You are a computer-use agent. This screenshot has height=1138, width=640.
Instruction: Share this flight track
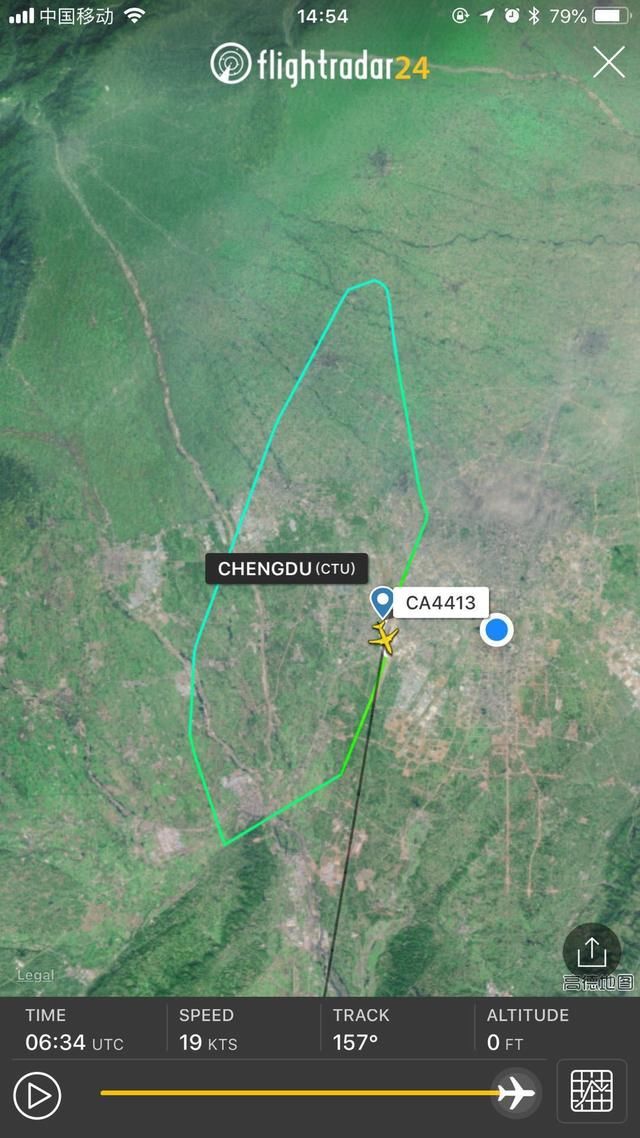click(591, 951)
